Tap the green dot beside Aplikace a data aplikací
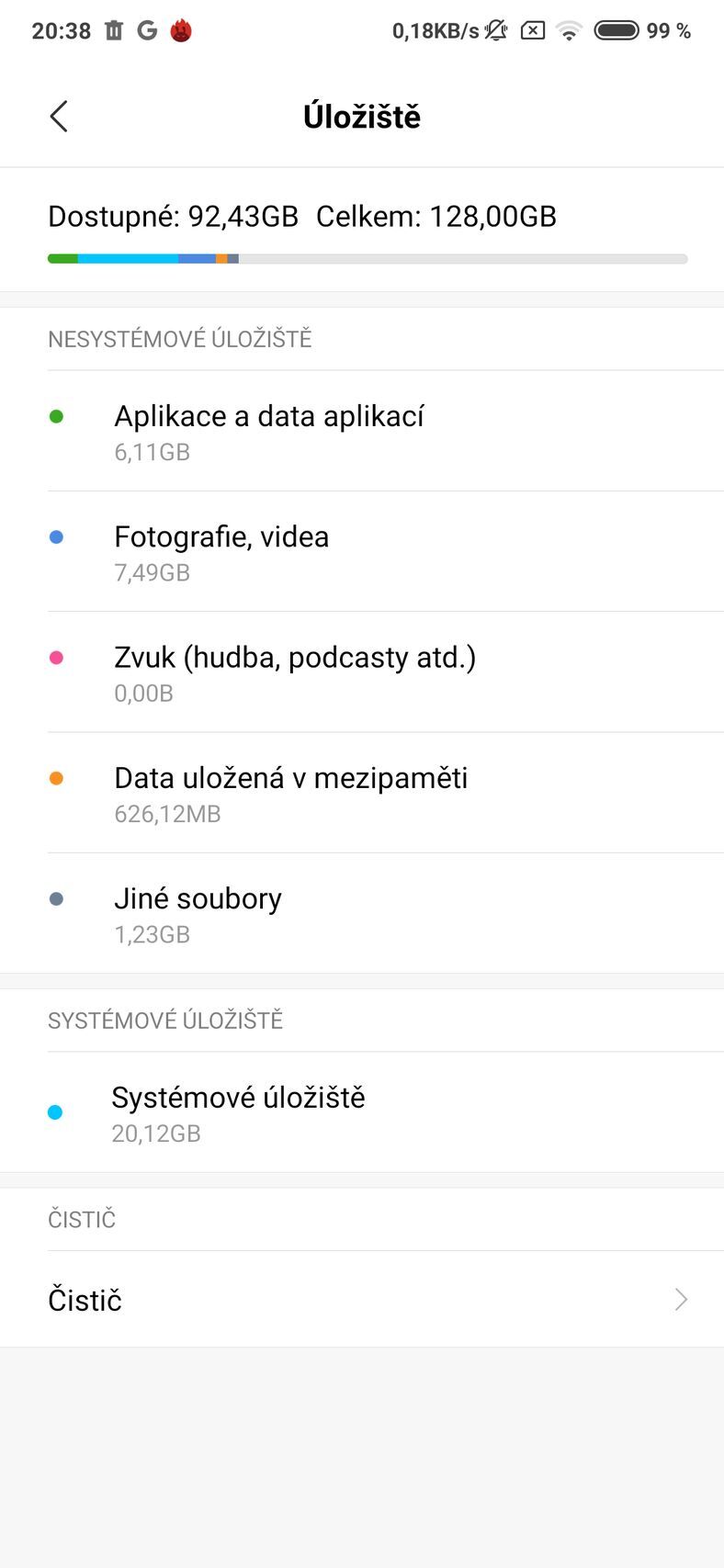724x1568 pixels. [57, 415]
